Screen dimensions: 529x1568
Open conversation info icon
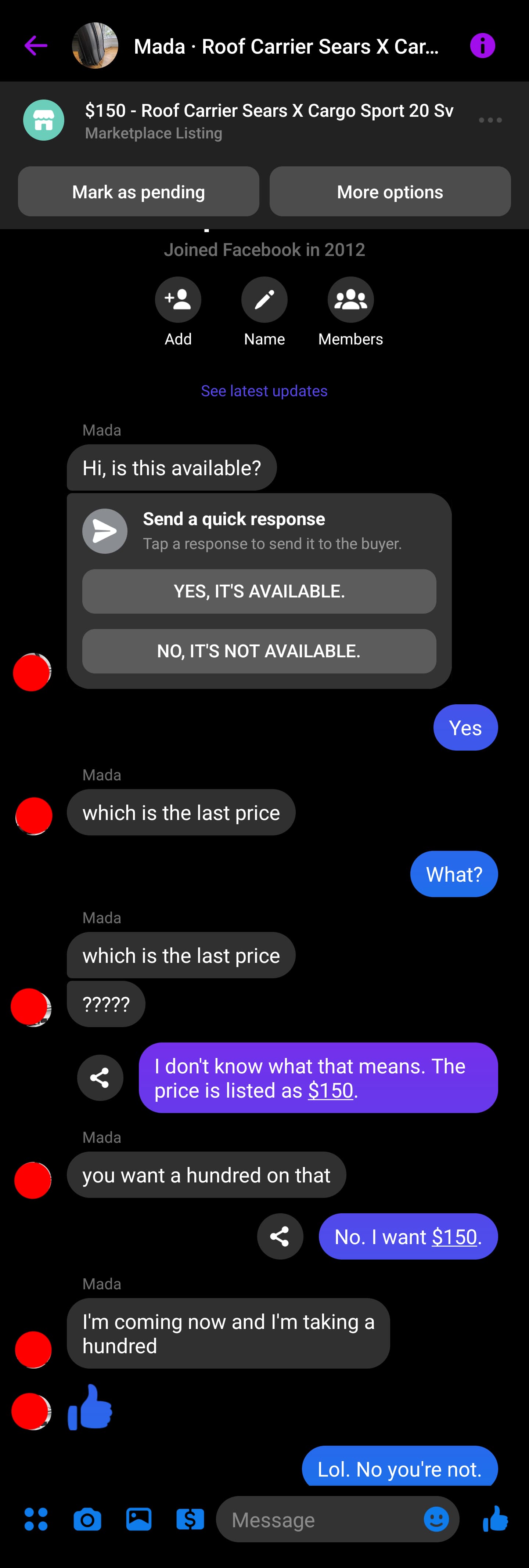pyautogui.click(x=482, y=46)
